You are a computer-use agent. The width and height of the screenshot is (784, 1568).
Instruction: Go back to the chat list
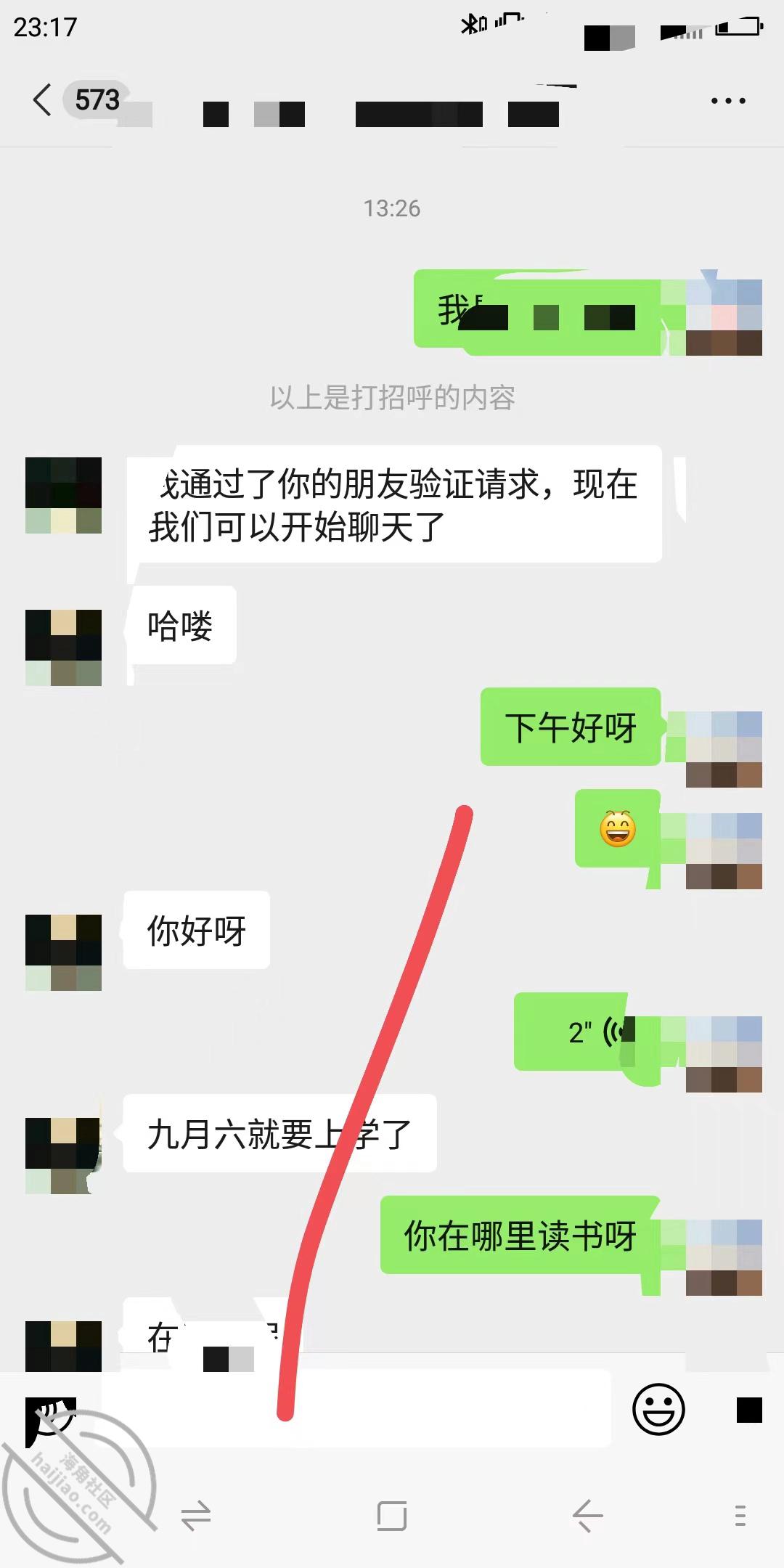pyautogui.click(x=42, y=99)
